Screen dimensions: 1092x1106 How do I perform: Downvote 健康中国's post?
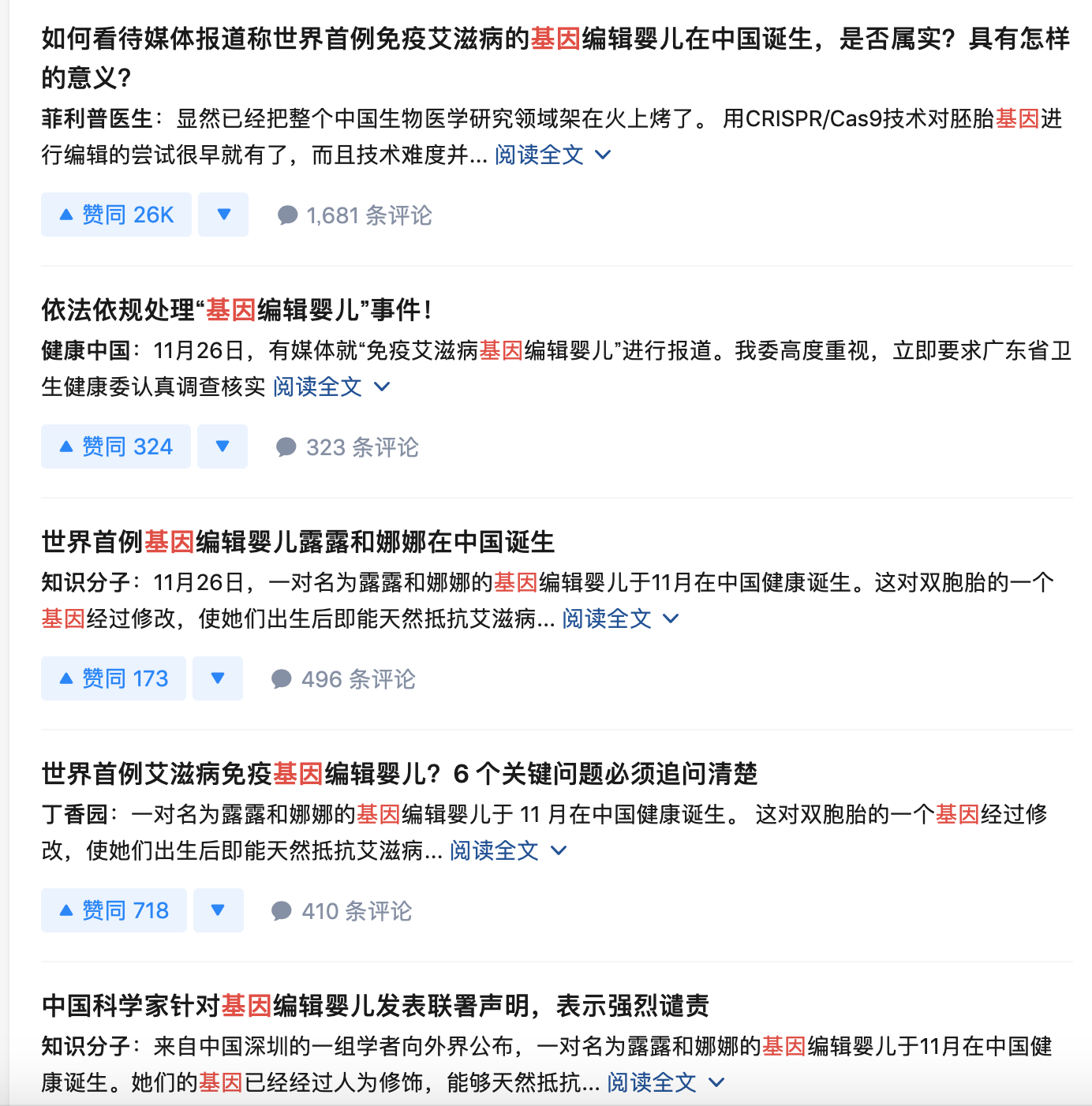[223, 447]
